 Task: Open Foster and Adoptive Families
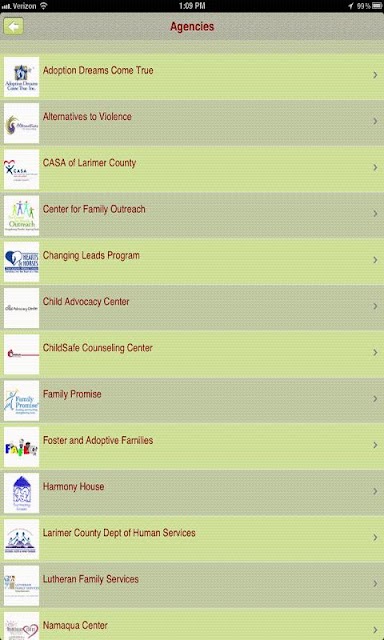point(192,447)
